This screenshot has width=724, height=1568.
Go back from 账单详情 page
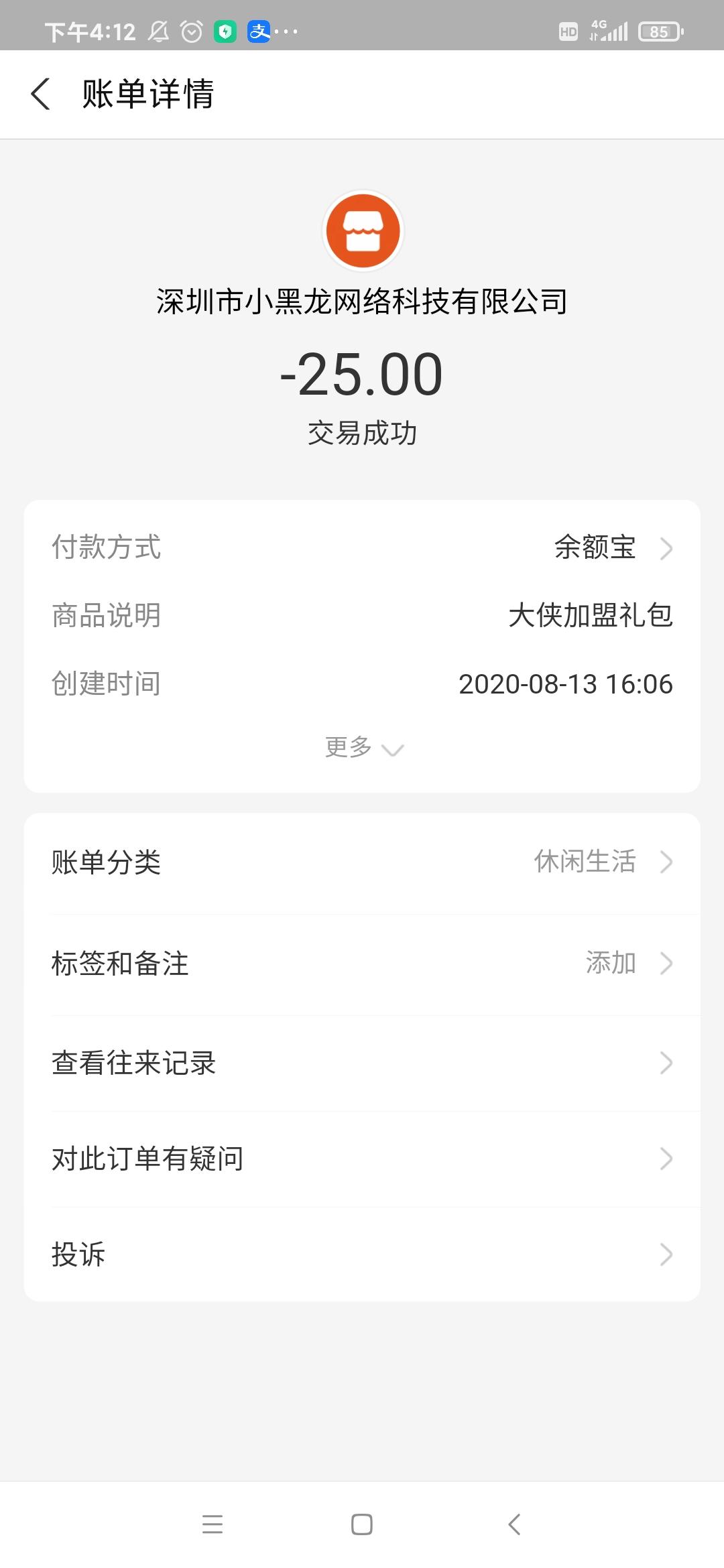pos(41,94)
